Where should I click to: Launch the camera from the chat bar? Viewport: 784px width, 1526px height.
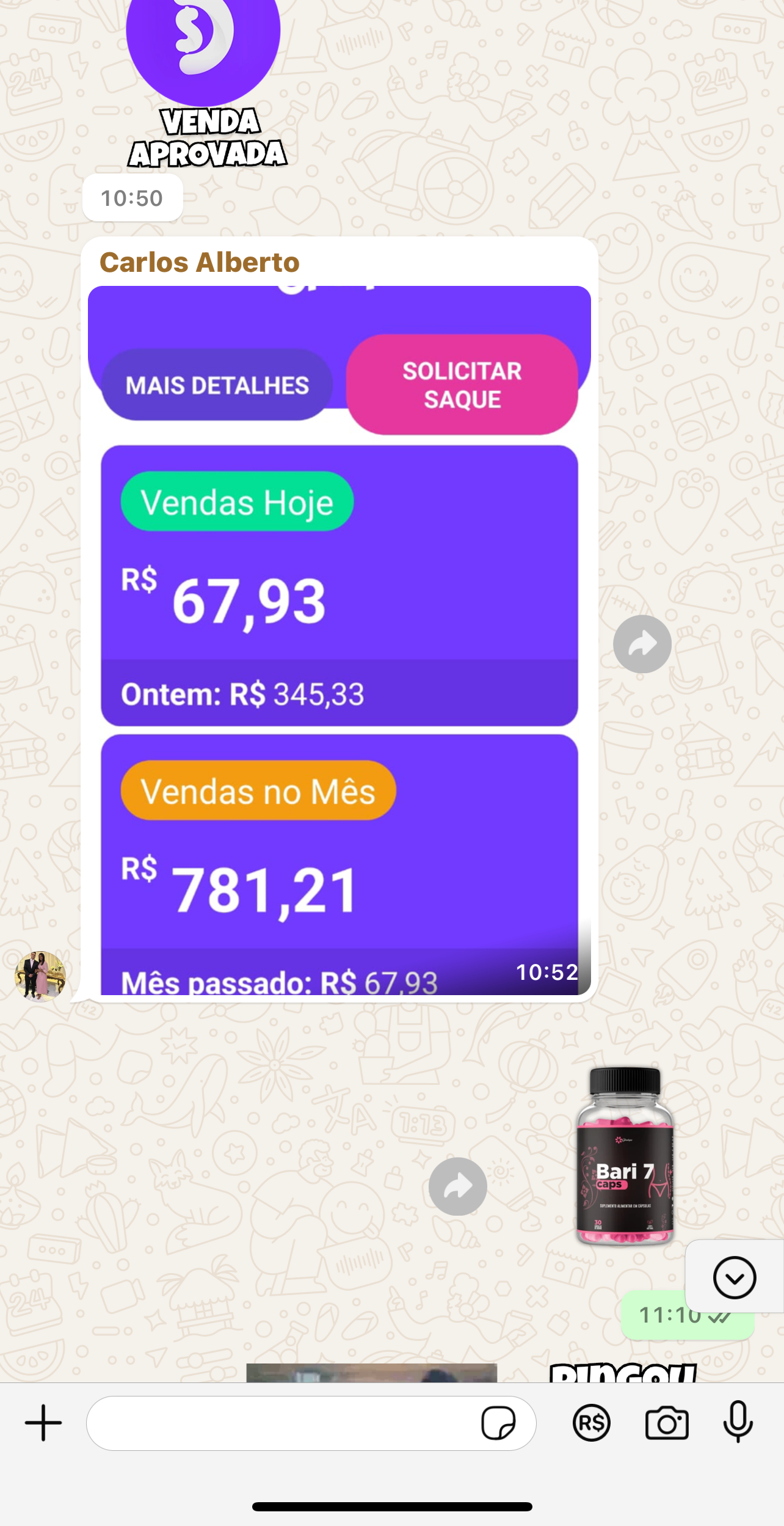[666, 1423]
